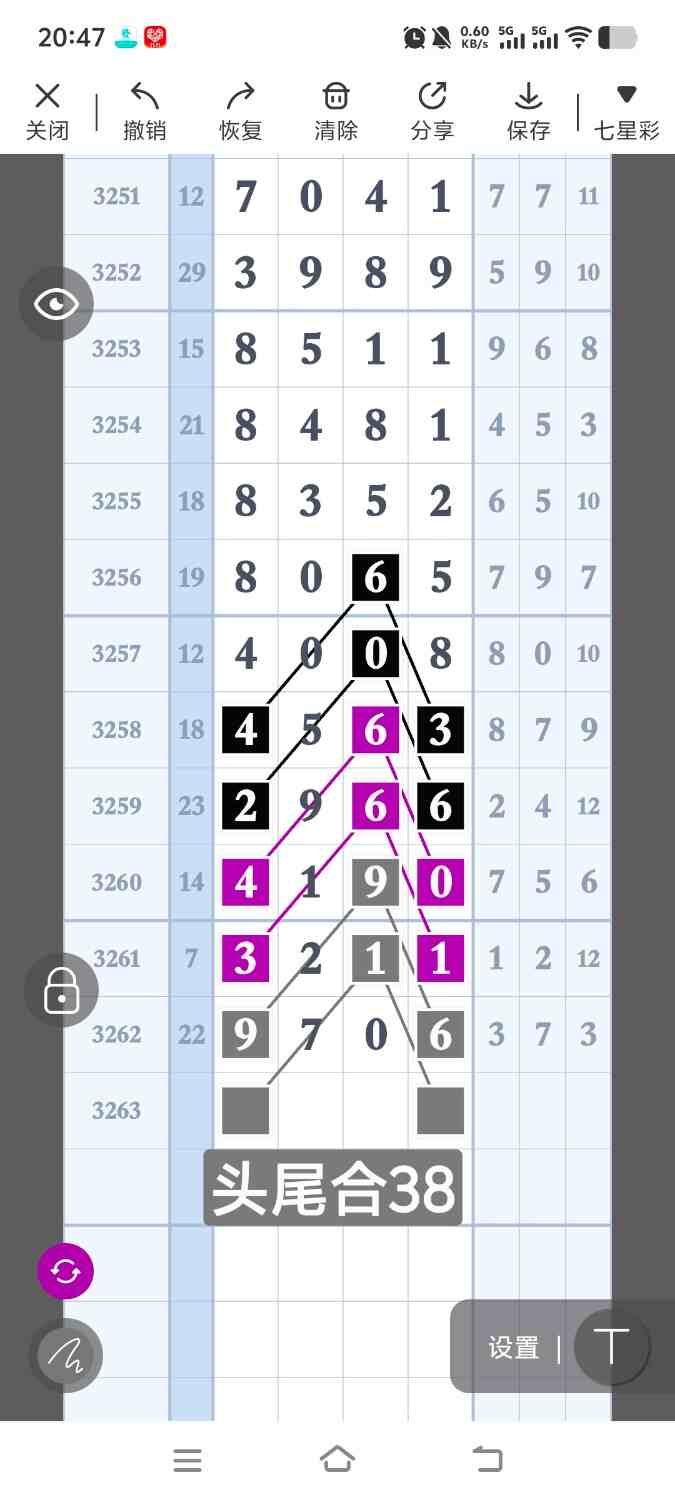Clear all markings with 清除
This screenshot has width=675, height=1500.
pyautogui.click(x=336, y=111)
